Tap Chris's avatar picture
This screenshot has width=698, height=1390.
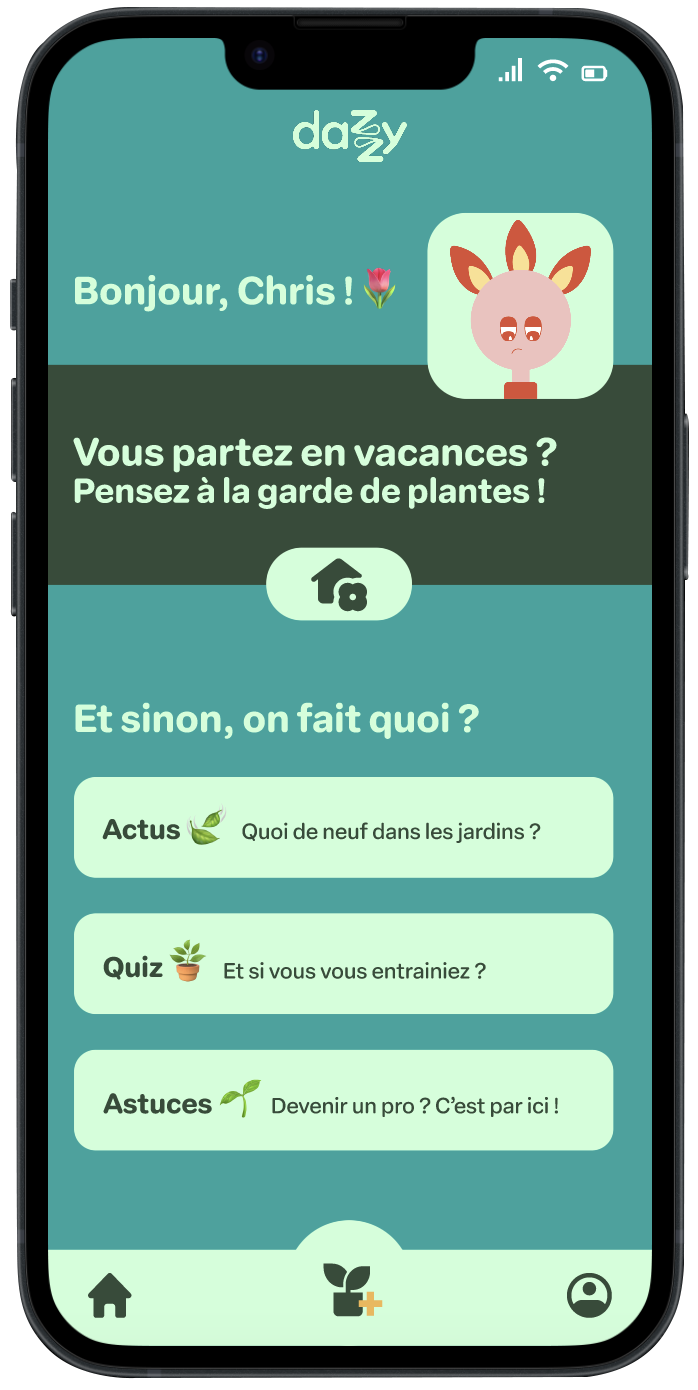[520, 306]
